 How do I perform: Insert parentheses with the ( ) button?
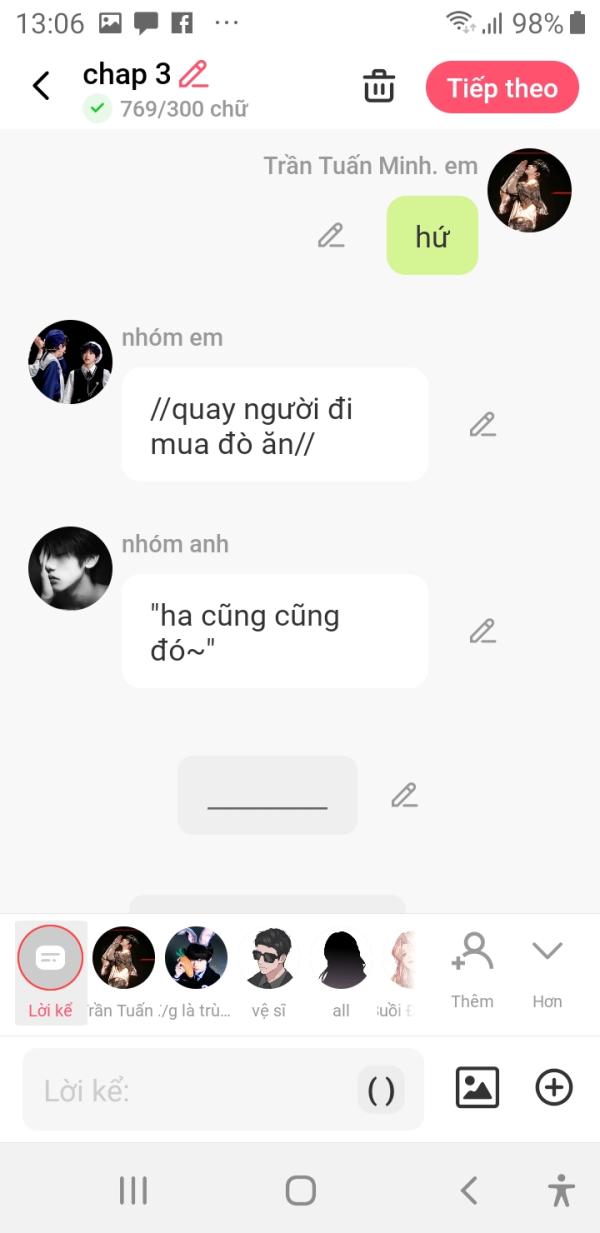point(381,1090)
